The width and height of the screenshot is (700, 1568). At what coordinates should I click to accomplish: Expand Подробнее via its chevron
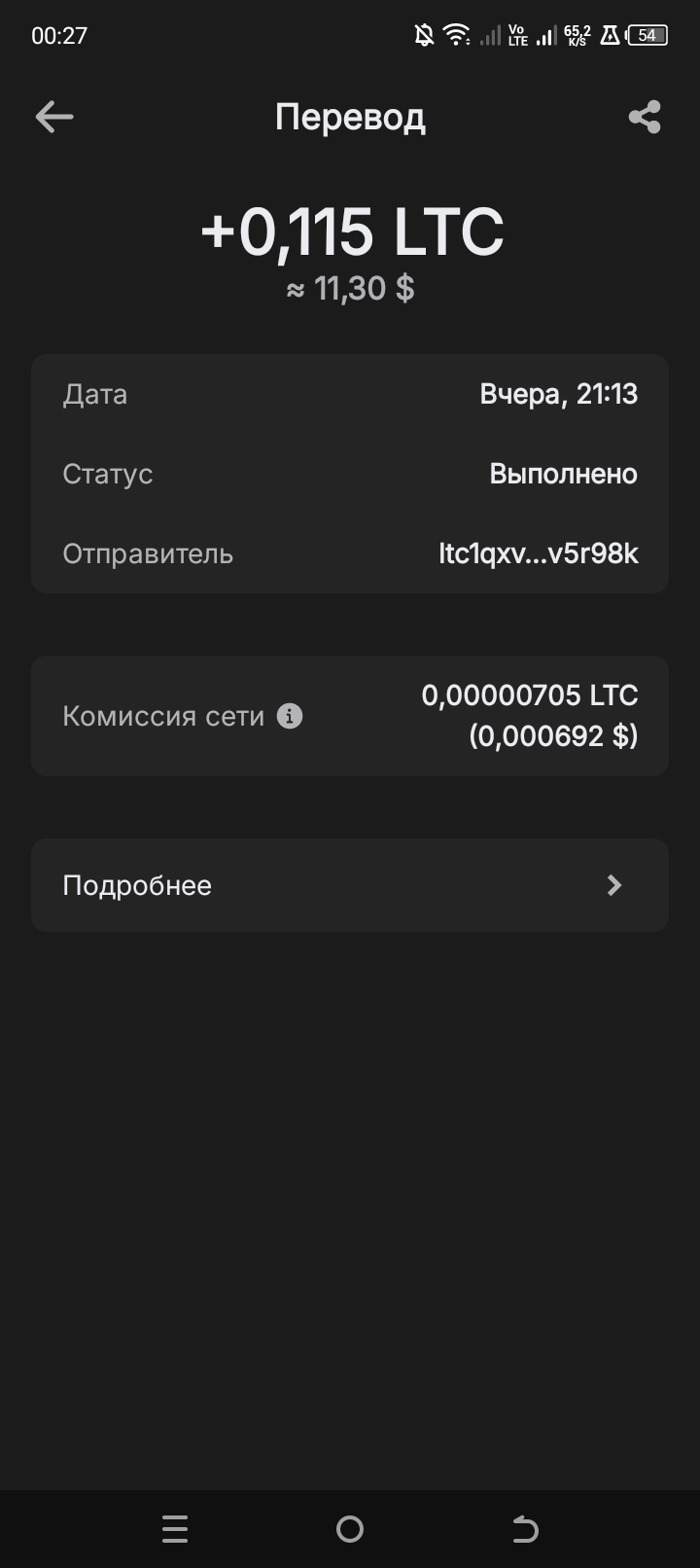[x=613, y=885]
